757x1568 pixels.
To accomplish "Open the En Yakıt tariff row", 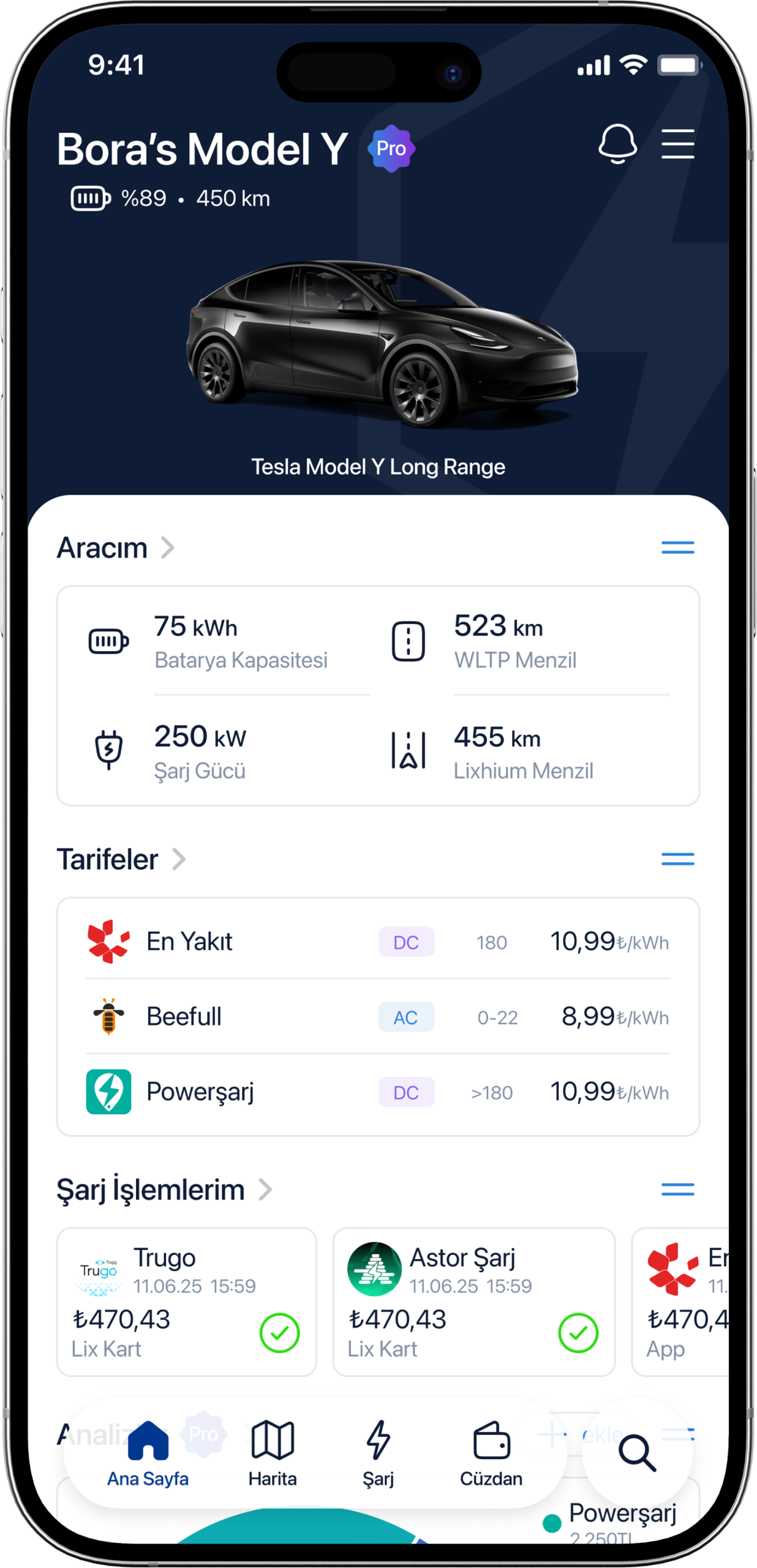I will [x=378, y=941].
